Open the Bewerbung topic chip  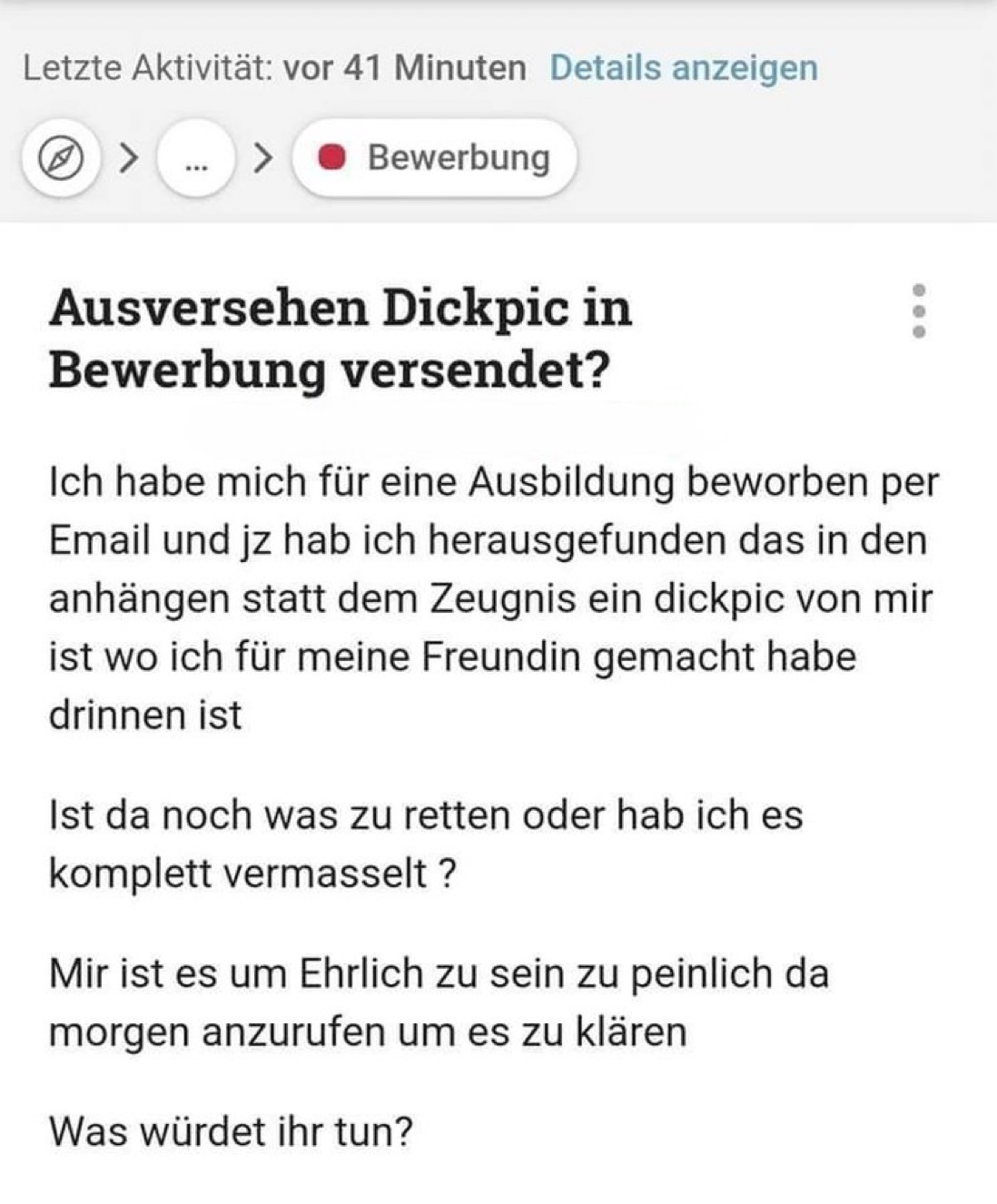pyautogui.click(x=434, y=159)
